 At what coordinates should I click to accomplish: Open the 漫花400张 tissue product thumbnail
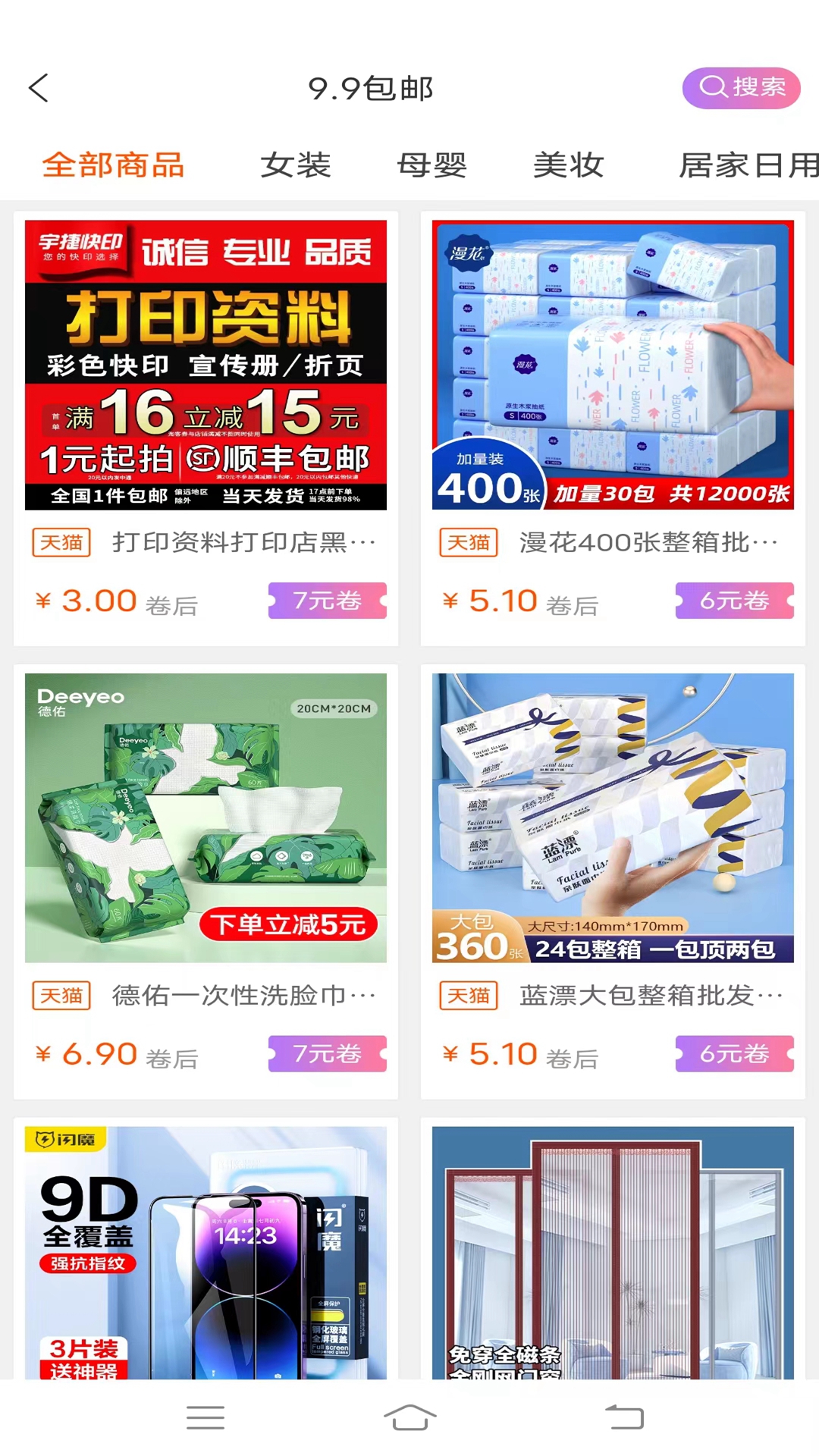pyautogui.click(x=613, y=365)
